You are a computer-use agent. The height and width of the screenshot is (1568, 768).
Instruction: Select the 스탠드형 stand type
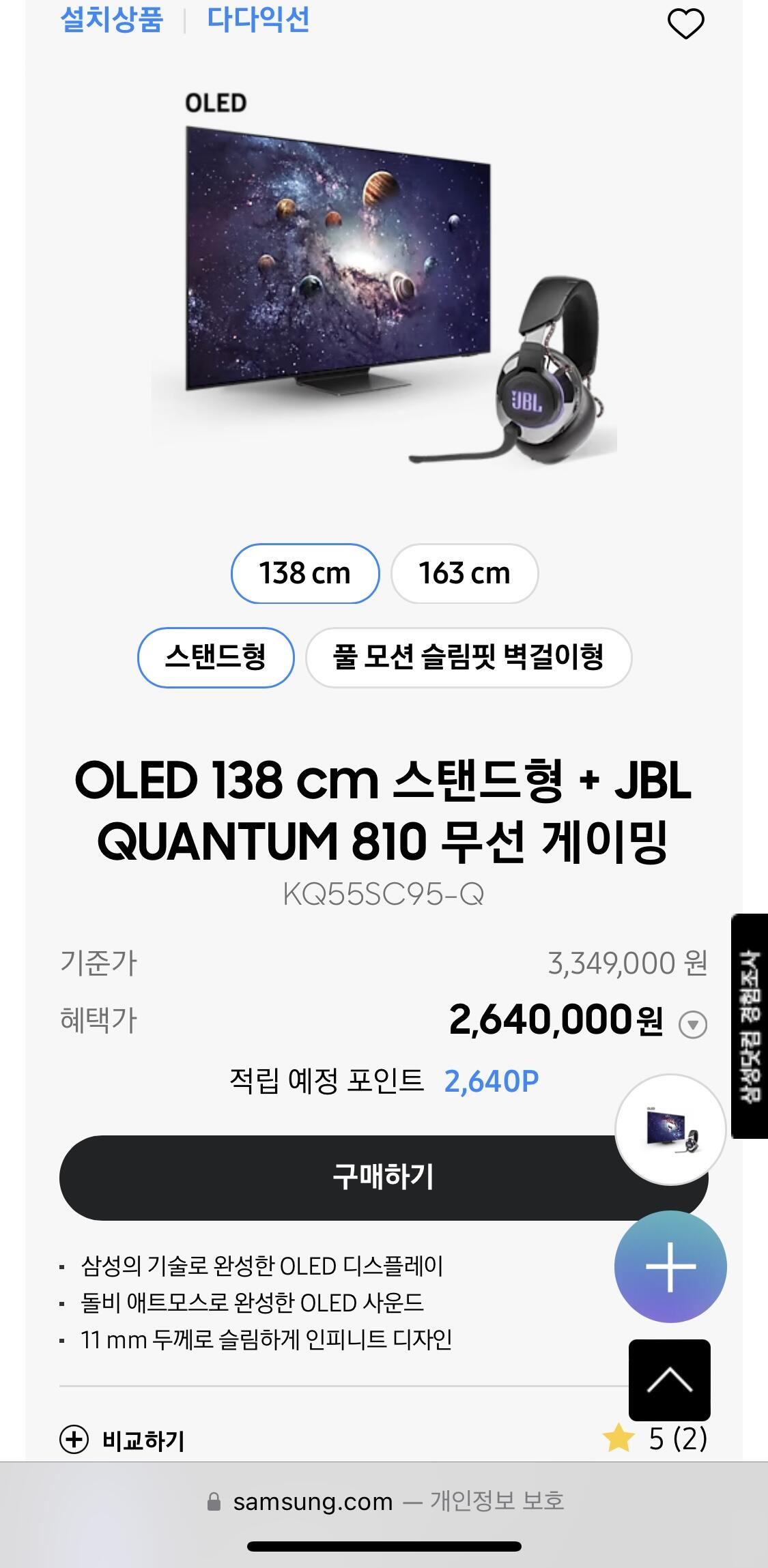(x=216, y=657)
